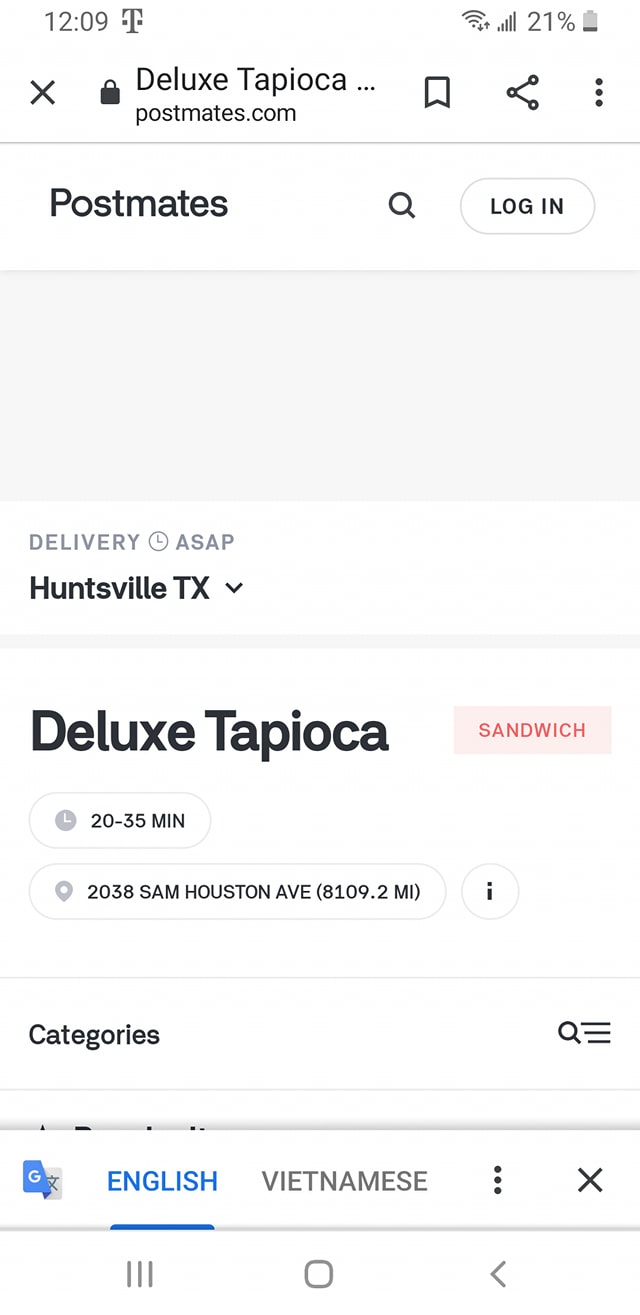Viewport: 640px width, 1315px height.
Task: Go back using the system back button
Action: pyautogui.click(x=498, y=1273)
